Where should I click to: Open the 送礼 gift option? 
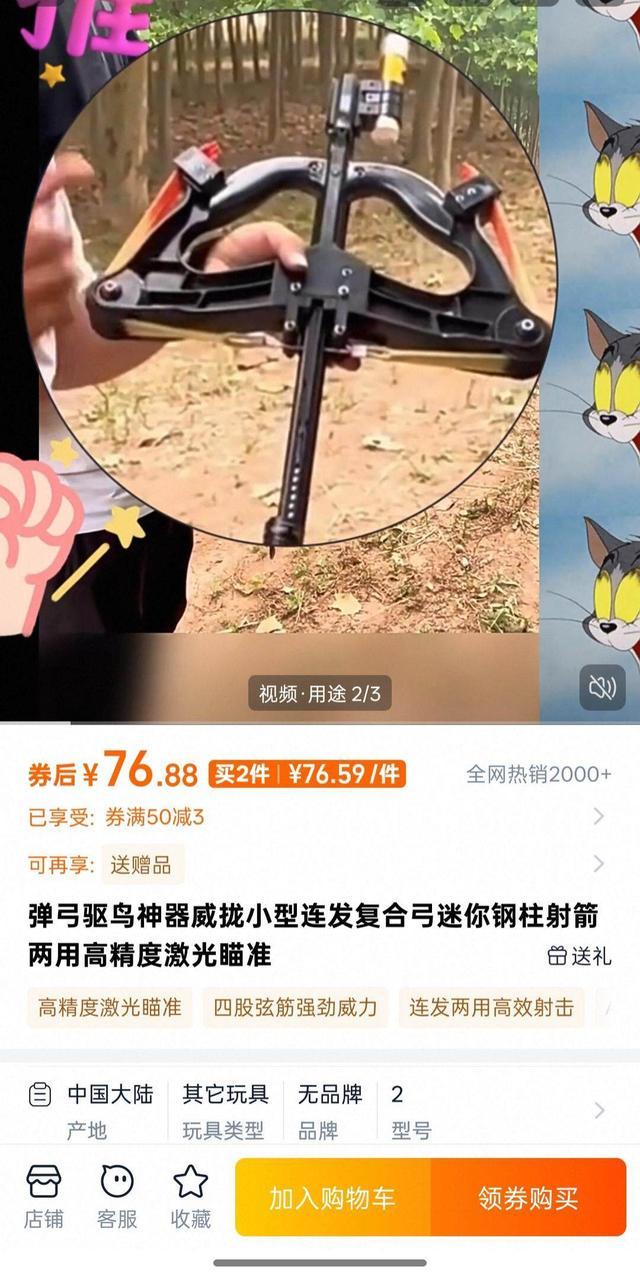tap(580, 956)
